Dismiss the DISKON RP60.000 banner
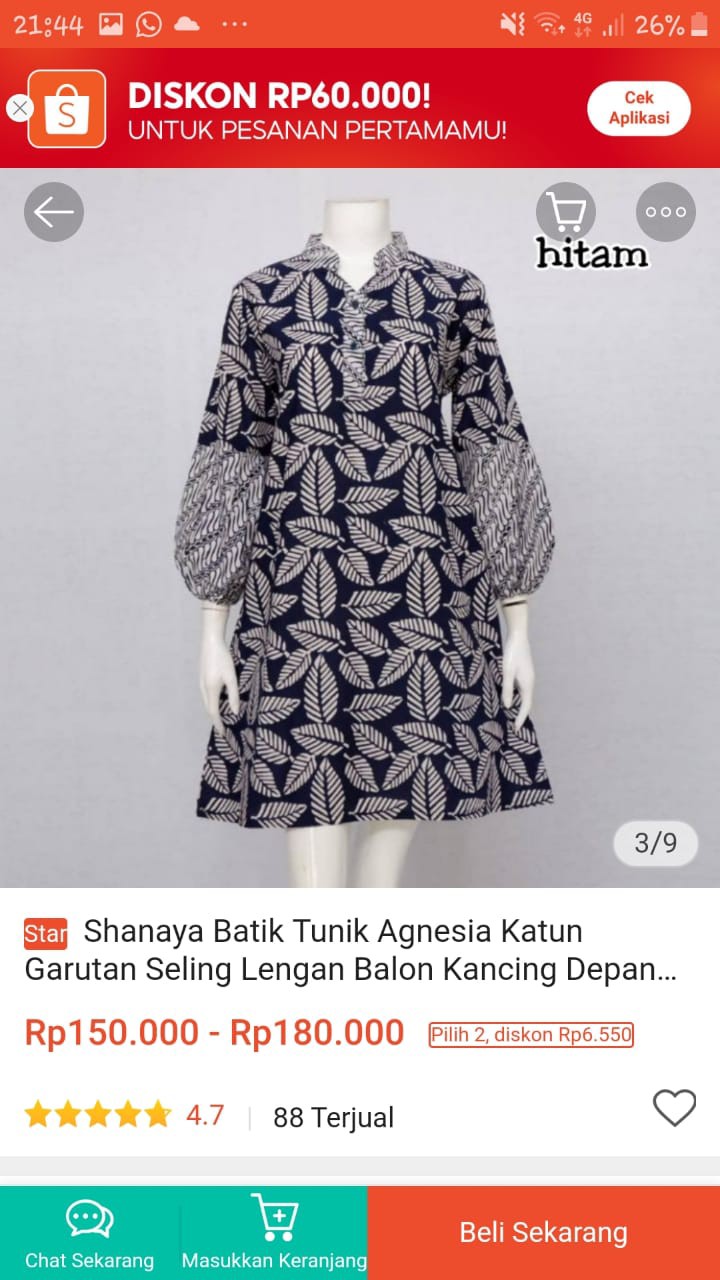Image resolution: width=720 pixels, height=1280 pixels. coord(19,108)
